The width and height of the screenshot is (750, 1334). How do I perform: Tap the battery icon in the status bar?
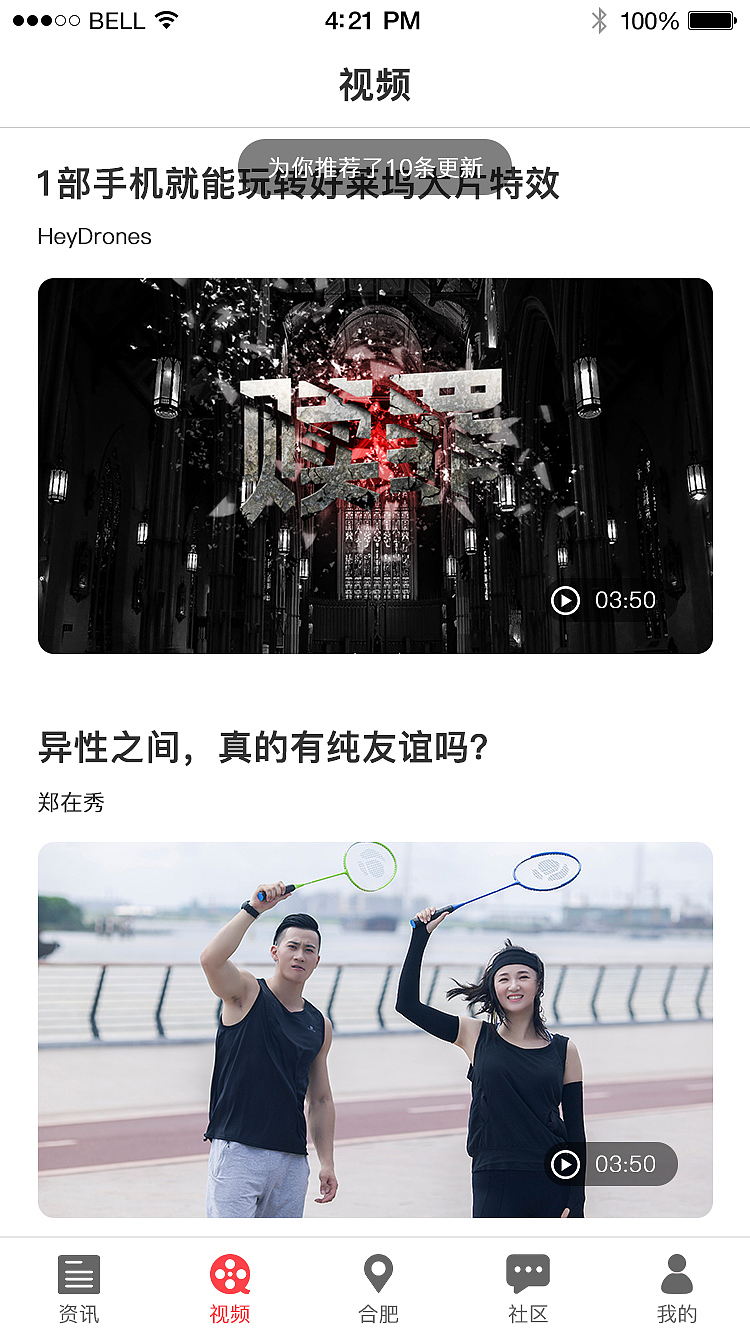click(712, 19)
